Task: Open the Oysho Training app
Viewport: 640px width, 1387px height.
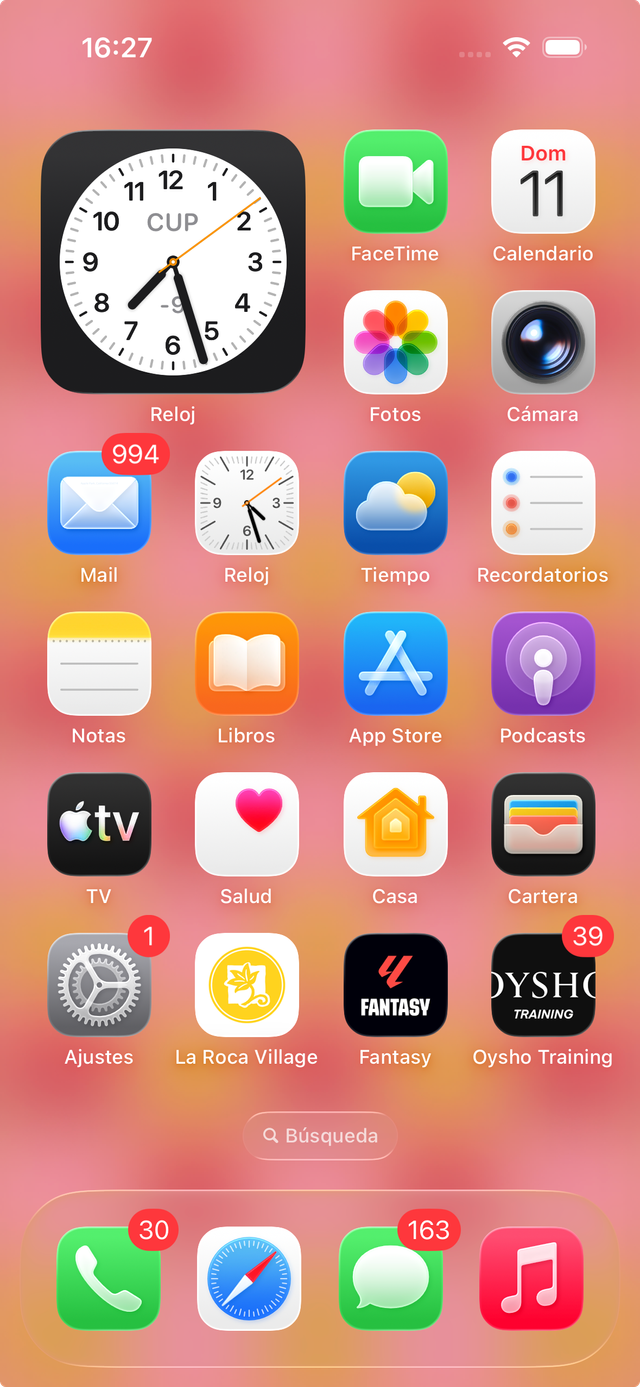Action: (543, 985)
